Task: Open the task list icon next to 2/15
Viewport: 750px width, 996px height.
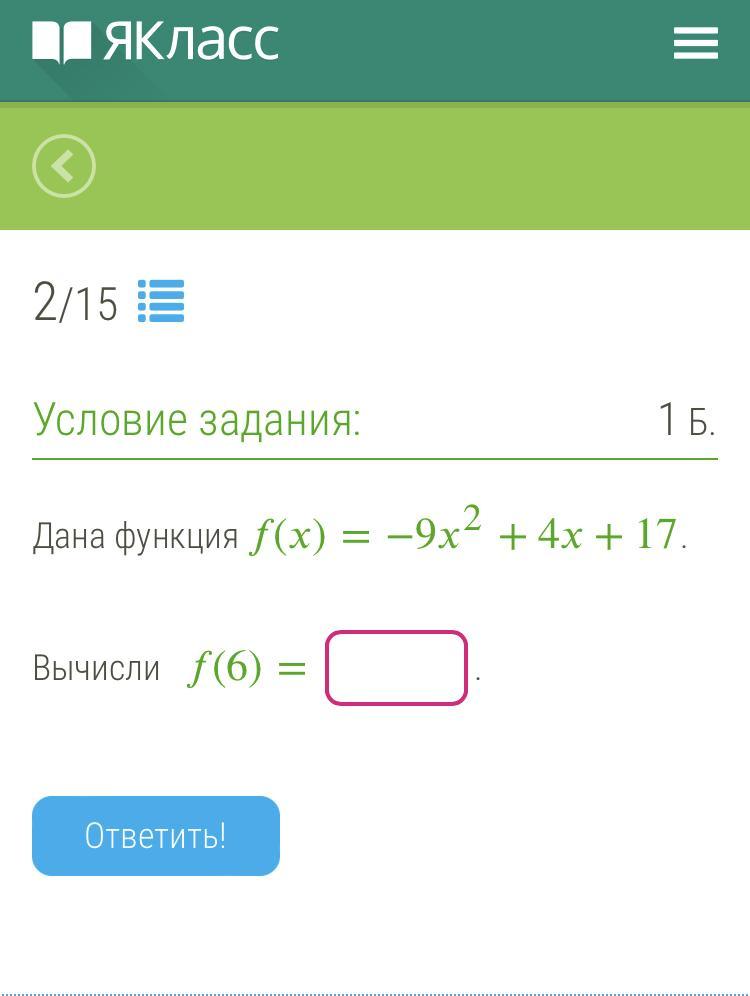Action: 161,301
